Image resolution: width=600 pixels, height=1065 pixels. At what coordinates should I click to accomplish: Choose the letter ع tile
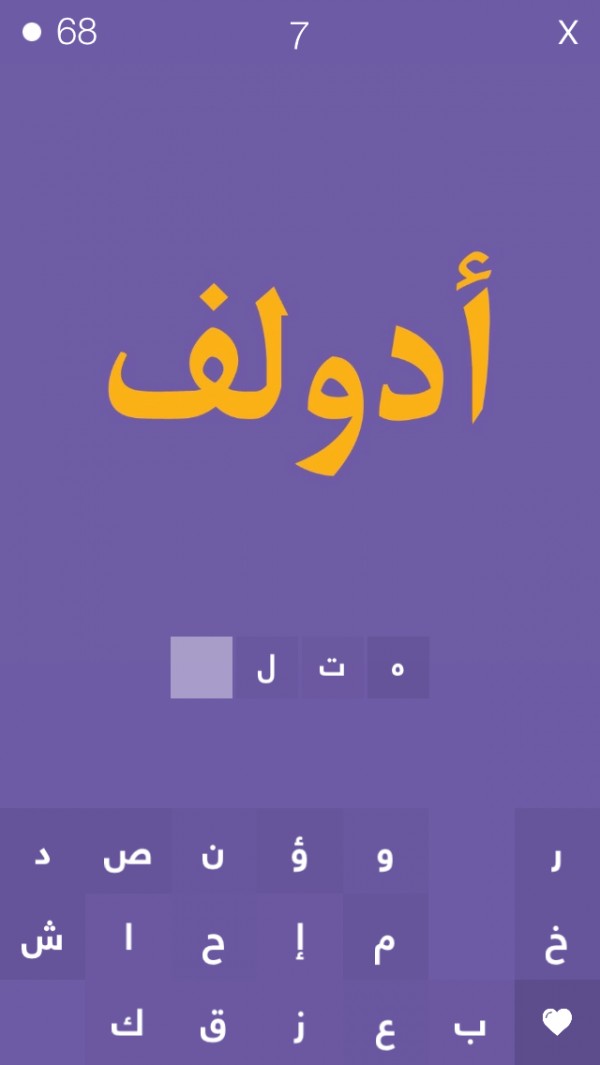pyautogui.click(x=385, y=1022)
